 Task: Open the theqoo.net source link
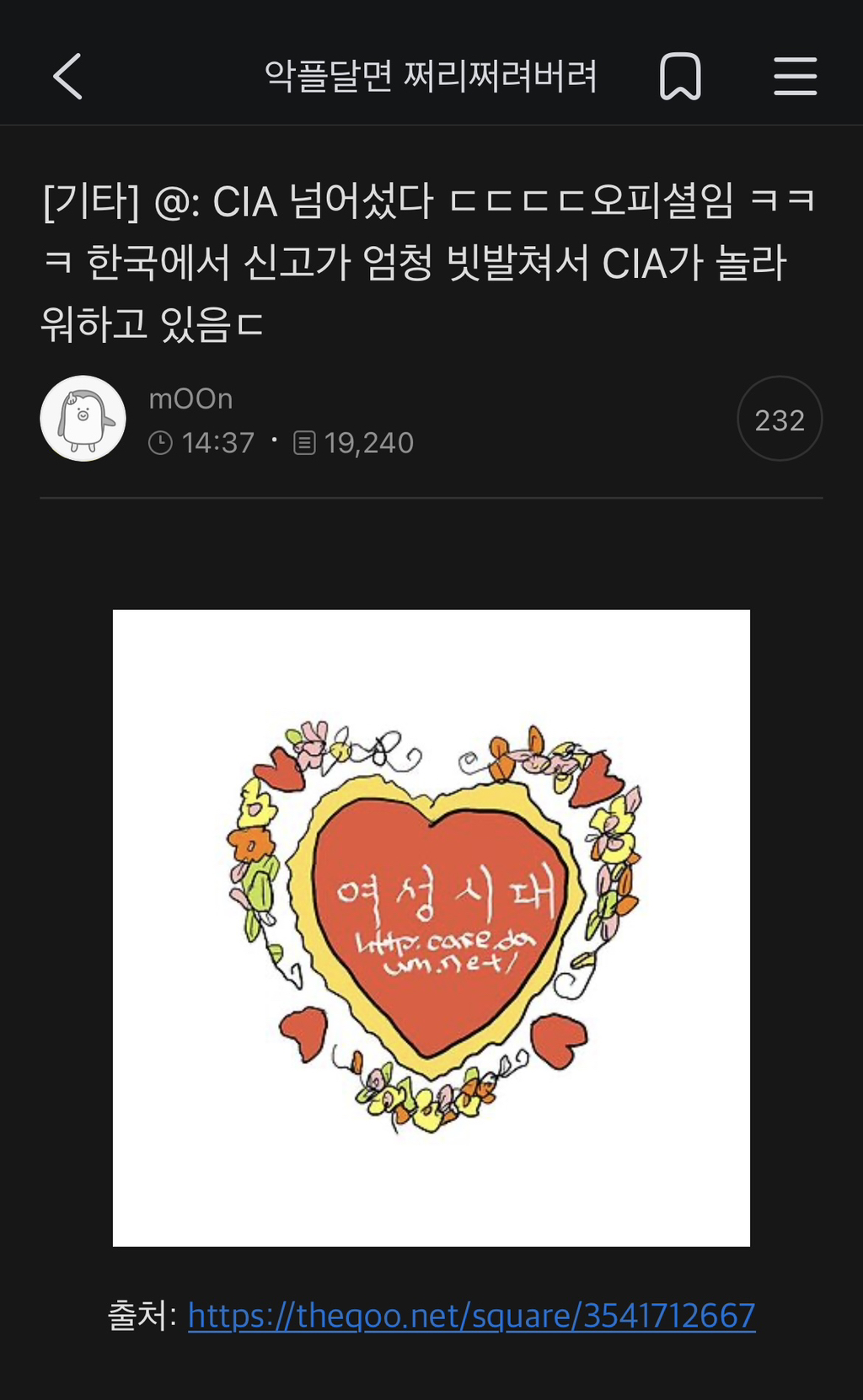click(x=471, y=1315)
